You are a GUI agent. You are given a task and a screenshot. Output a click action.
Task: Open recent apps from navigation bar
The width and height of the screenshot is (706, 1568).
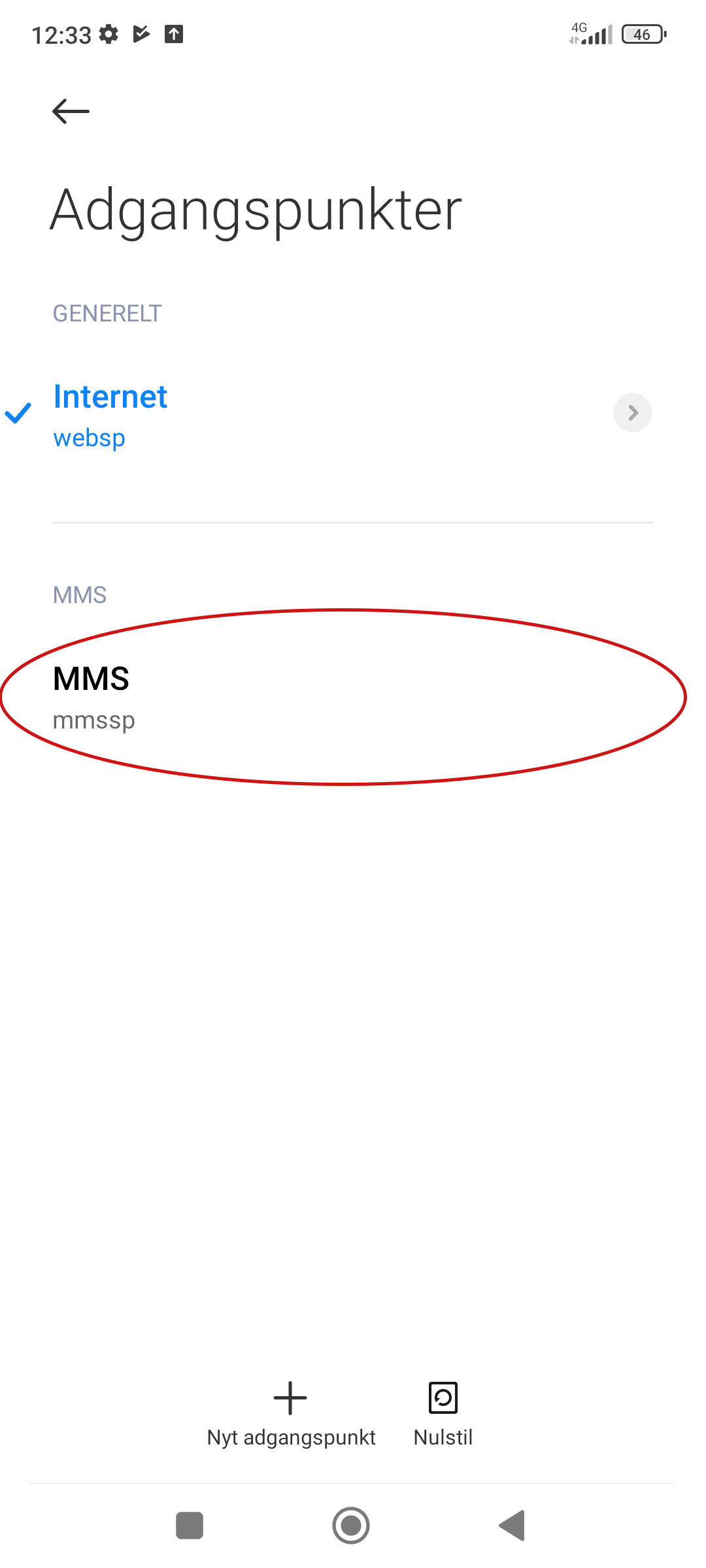click(190, 1526)
